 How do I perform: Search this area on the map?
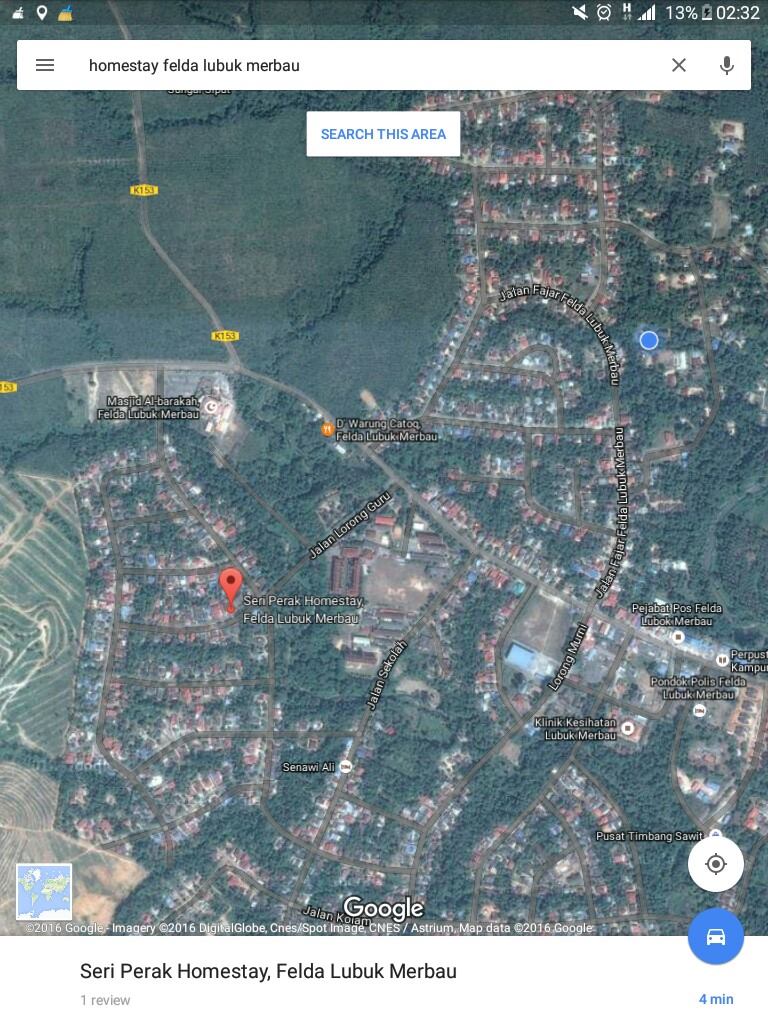(383, 135)
